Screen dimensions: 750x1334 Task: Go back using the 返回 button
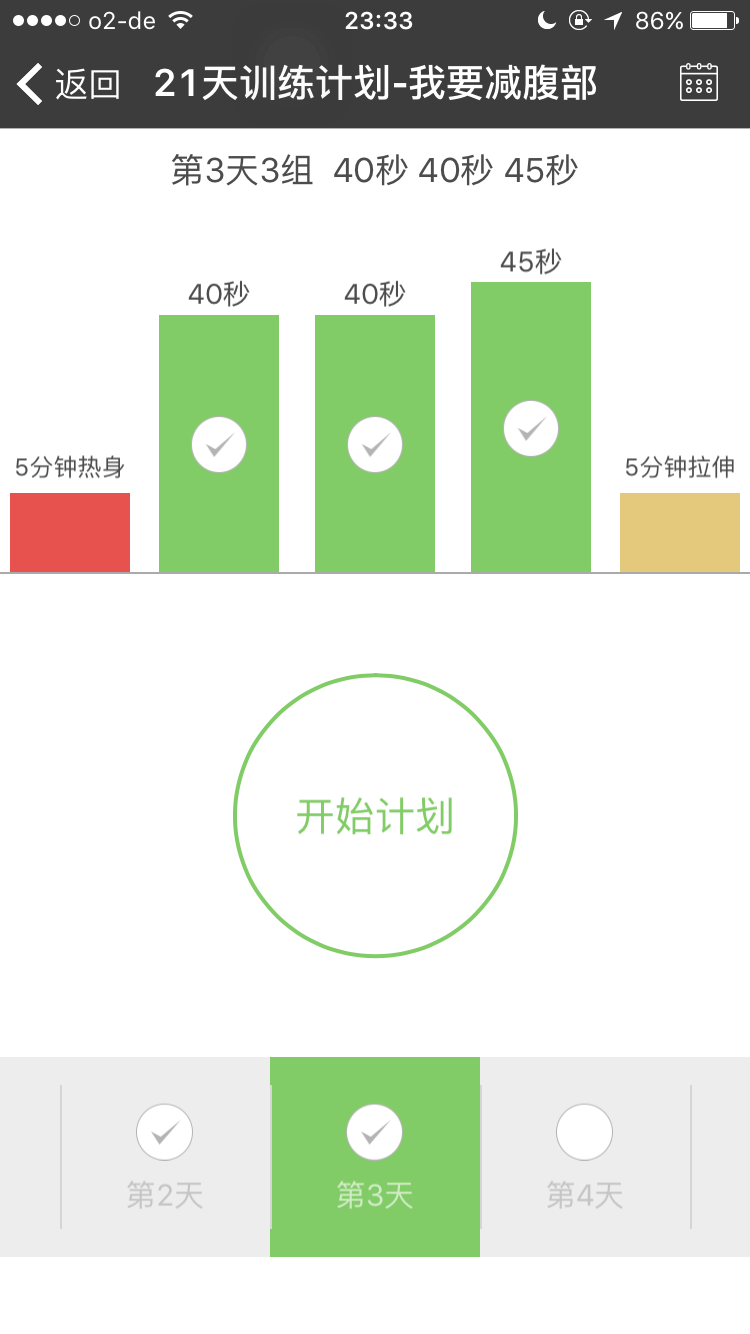70,84
